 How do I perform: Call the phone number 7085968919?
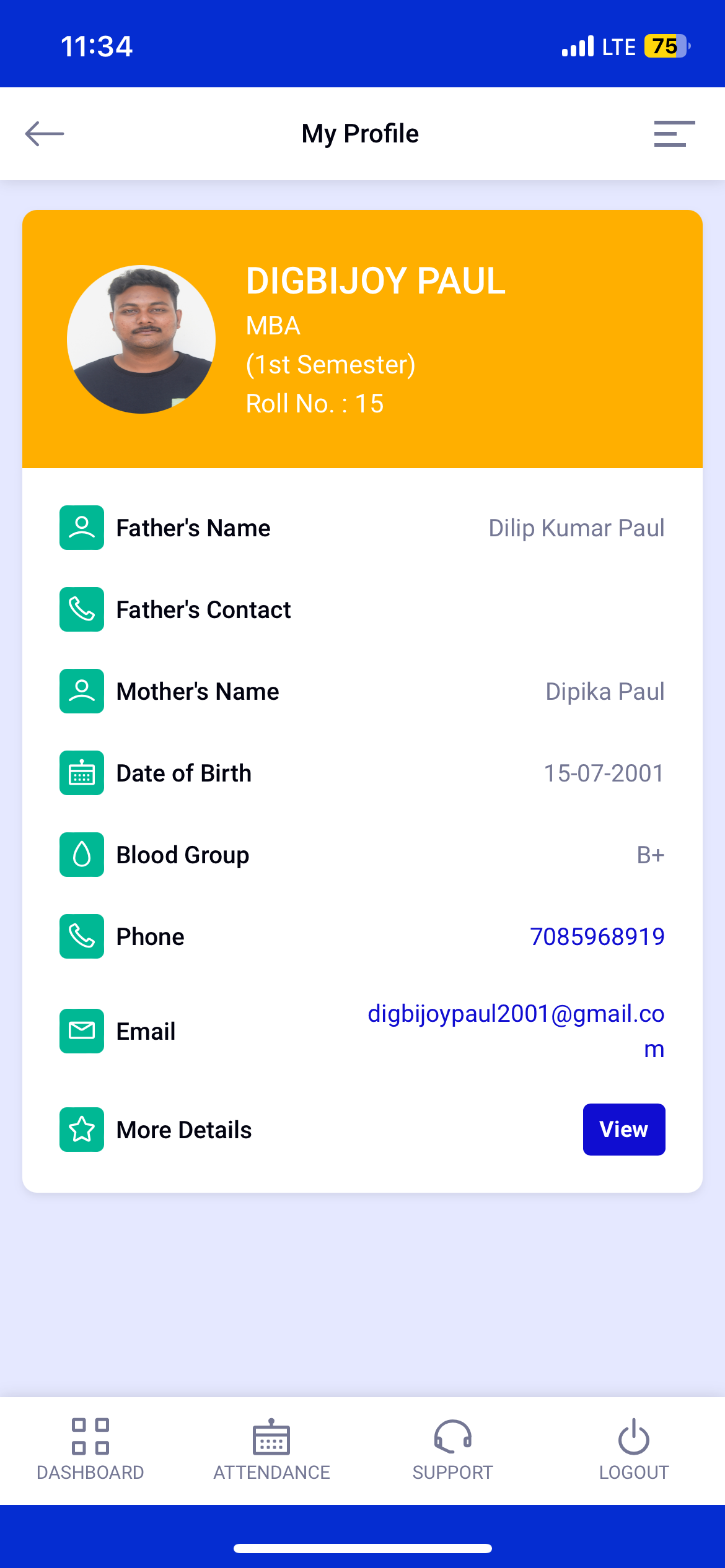(x=597, y=936)
